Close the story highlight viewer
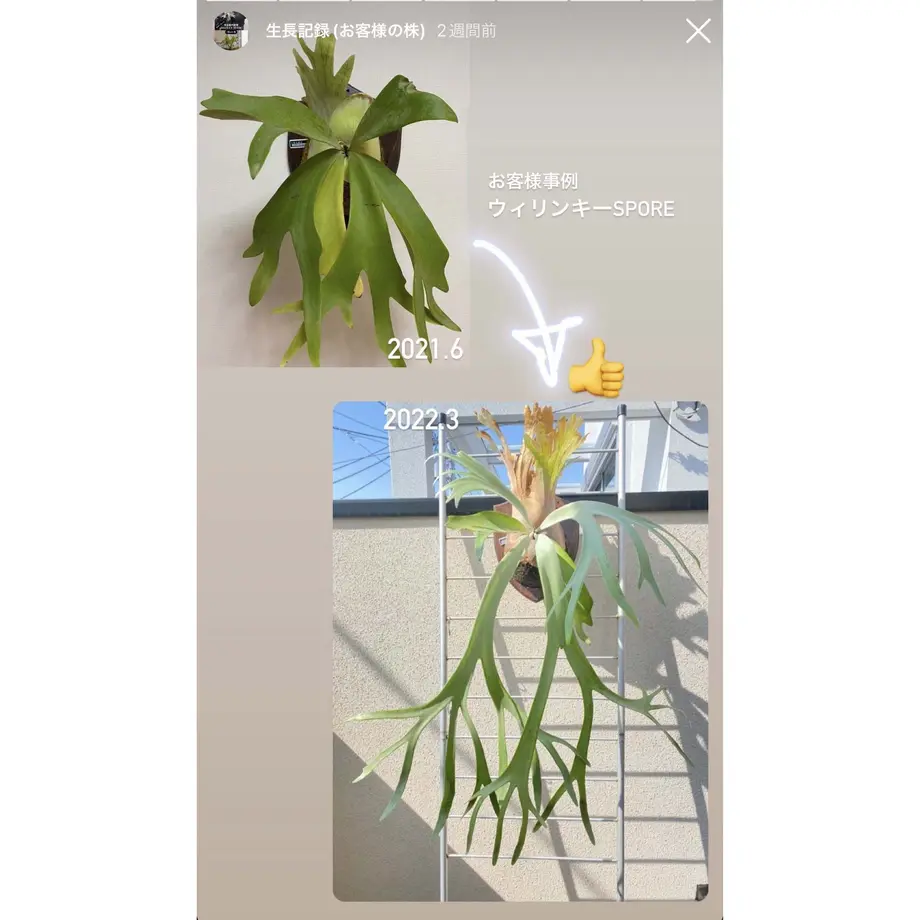920x920 pixels. (x=698, y=31)
